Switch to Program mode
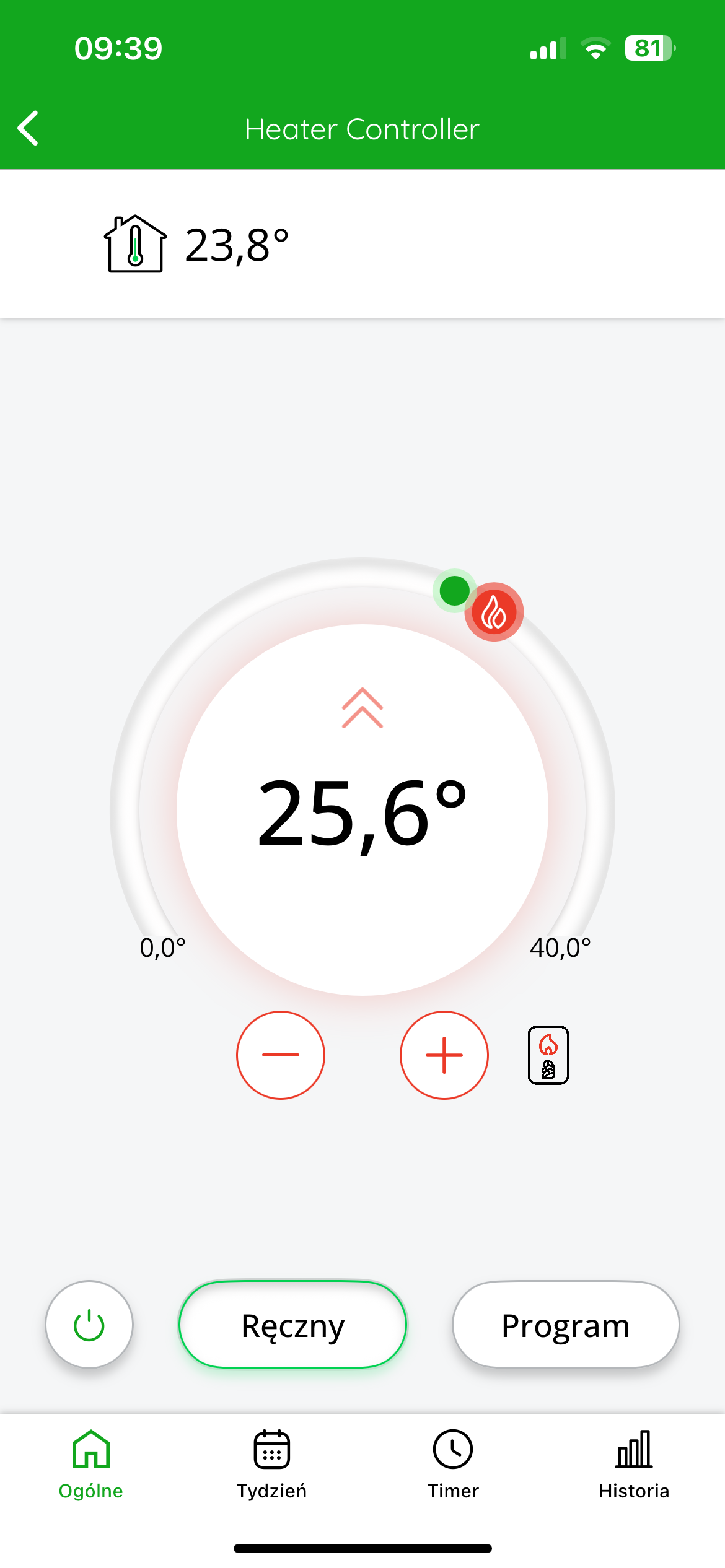 (x=566, y=1324)
